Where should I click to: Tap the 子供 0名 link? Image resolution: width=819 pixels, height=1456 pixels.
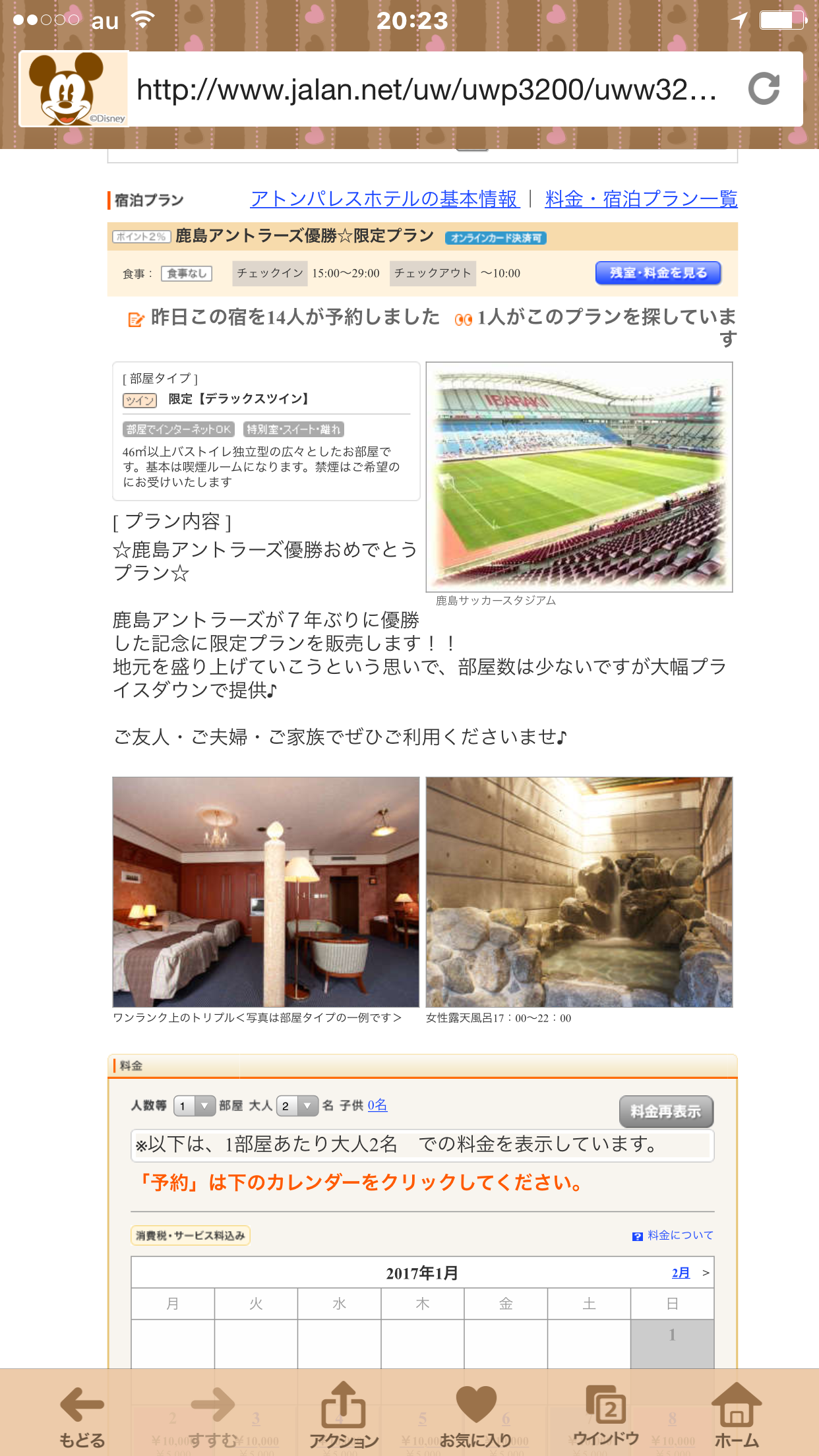377,1105
